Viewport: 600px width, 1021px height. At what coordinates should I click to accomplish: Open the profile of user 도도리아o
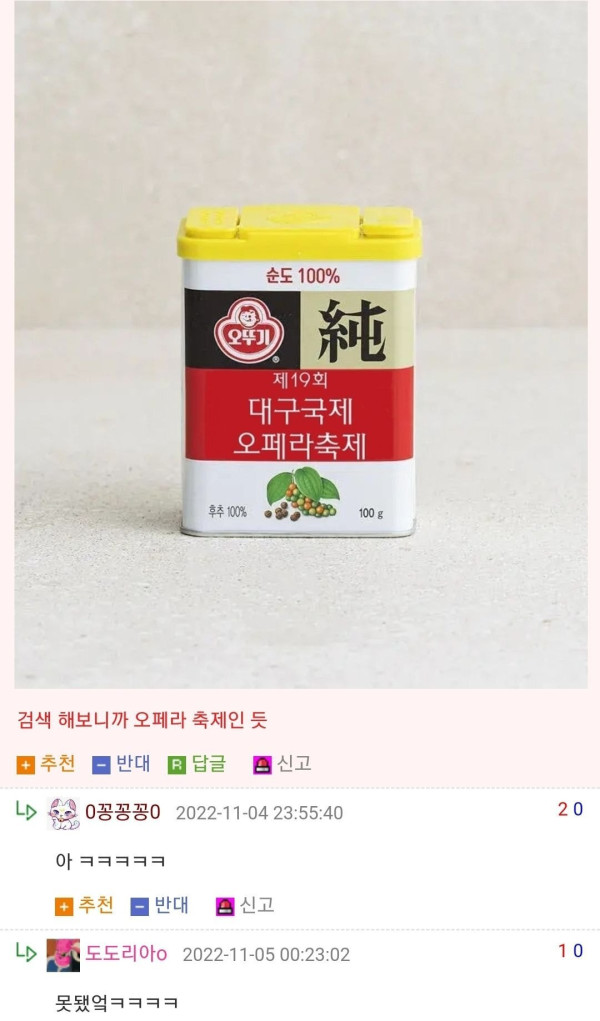[x=126, y=953]
